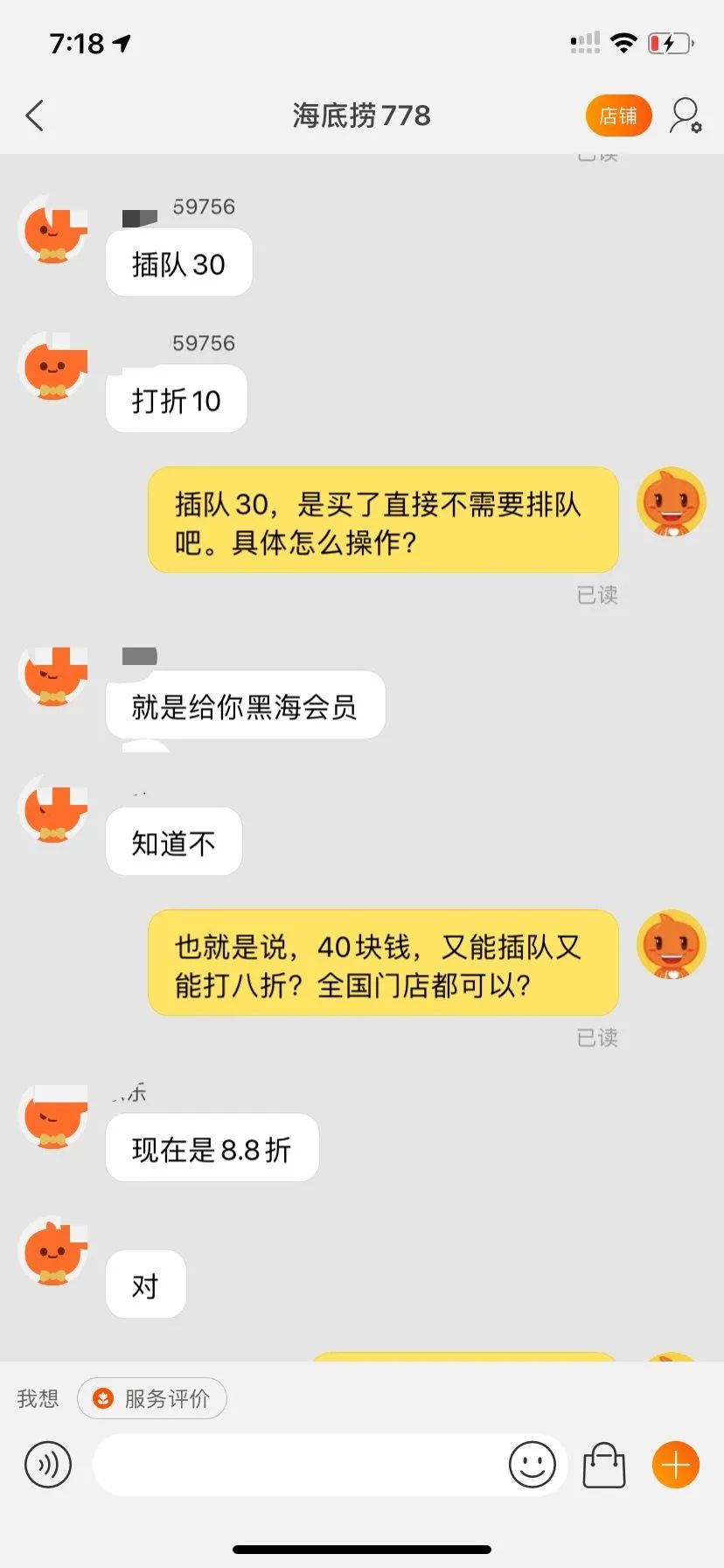Viewport: 724px width, 1568px height.
Task: Tap the orange plus button for more options
Action: (x=673, y=1465)
